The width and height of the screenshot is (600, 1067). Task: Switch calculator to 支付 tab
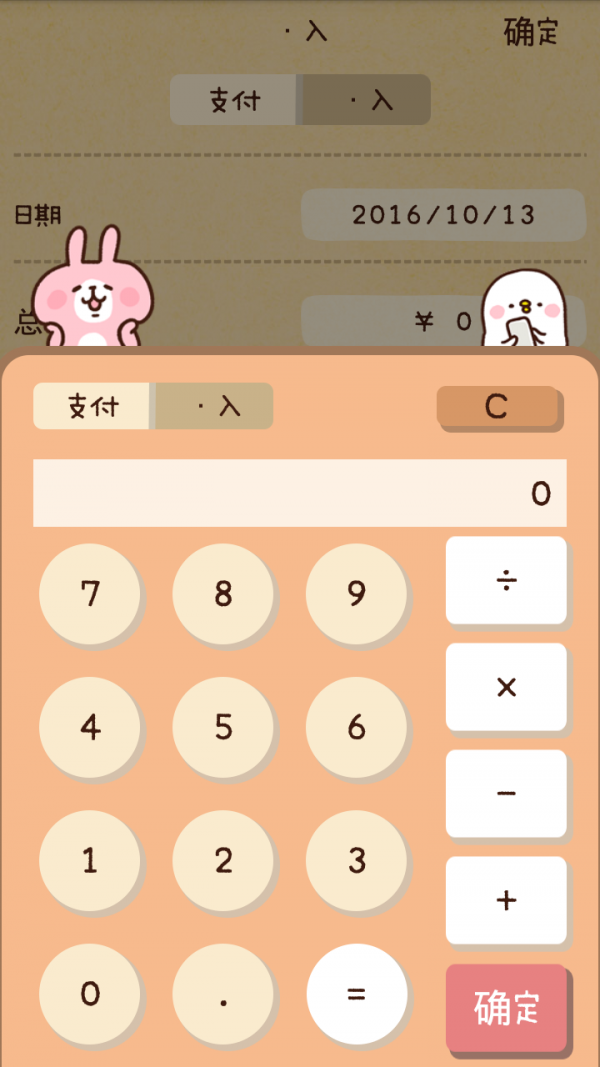[92, 406]
